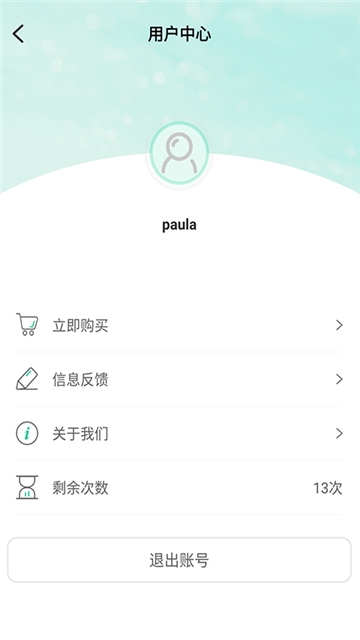This screenshot has width=360, height=640.
Task: Go back using the top-left arrow
Action: [18, 33]
